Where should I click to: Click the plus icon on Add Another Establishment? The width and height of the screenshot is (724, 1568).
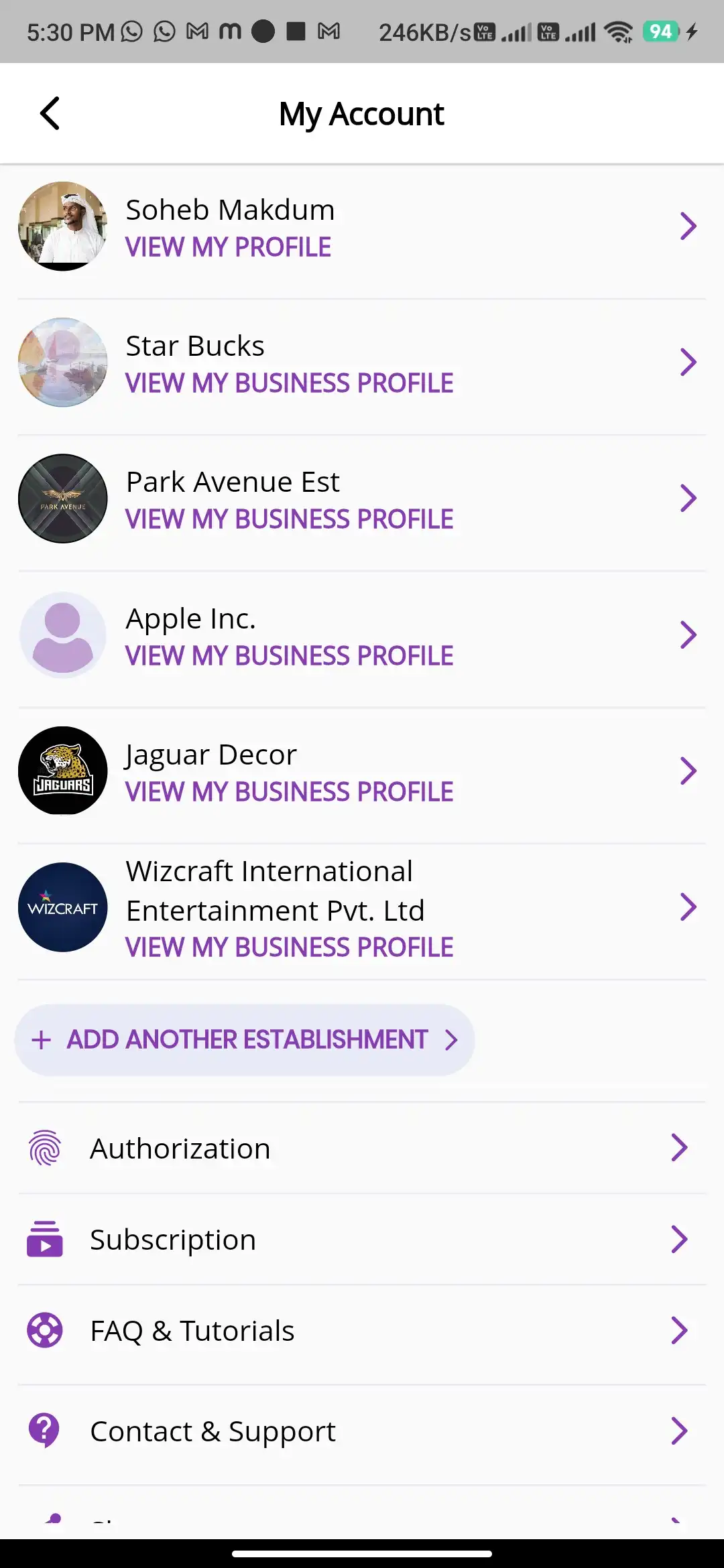[42, 1039]
